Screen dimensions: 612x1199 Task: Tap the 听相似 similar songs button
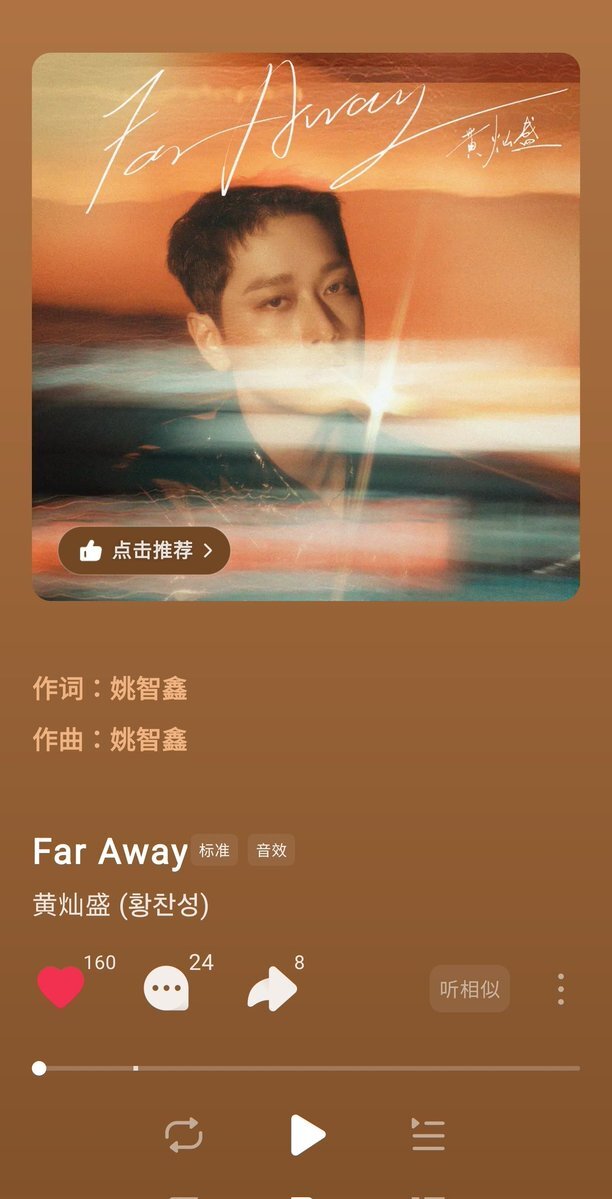(469, 989)
